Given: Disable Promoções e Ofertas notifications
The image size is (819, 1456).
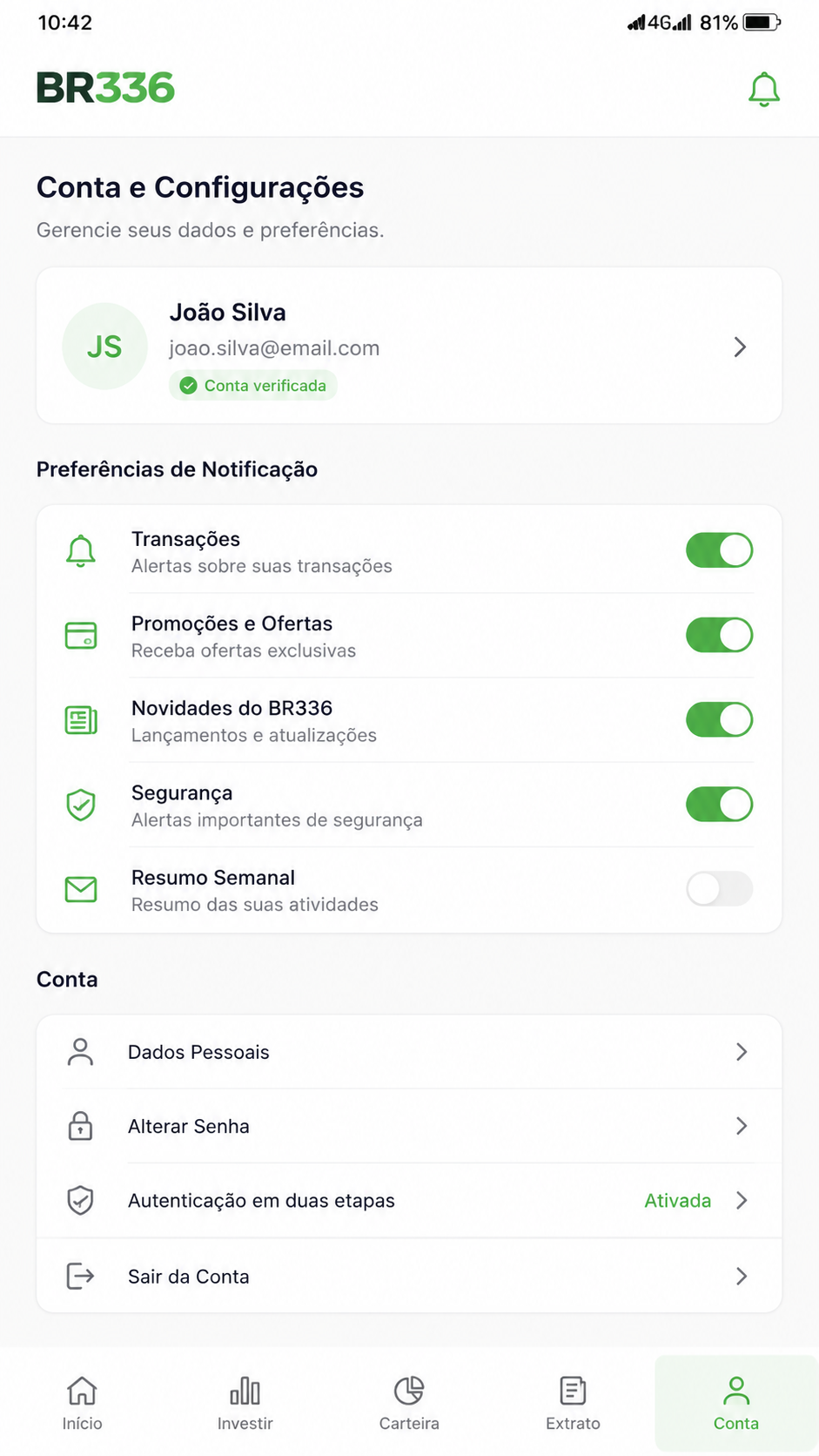Looking at the screenshot, I should pyautogui.click(x=719, y=635).
